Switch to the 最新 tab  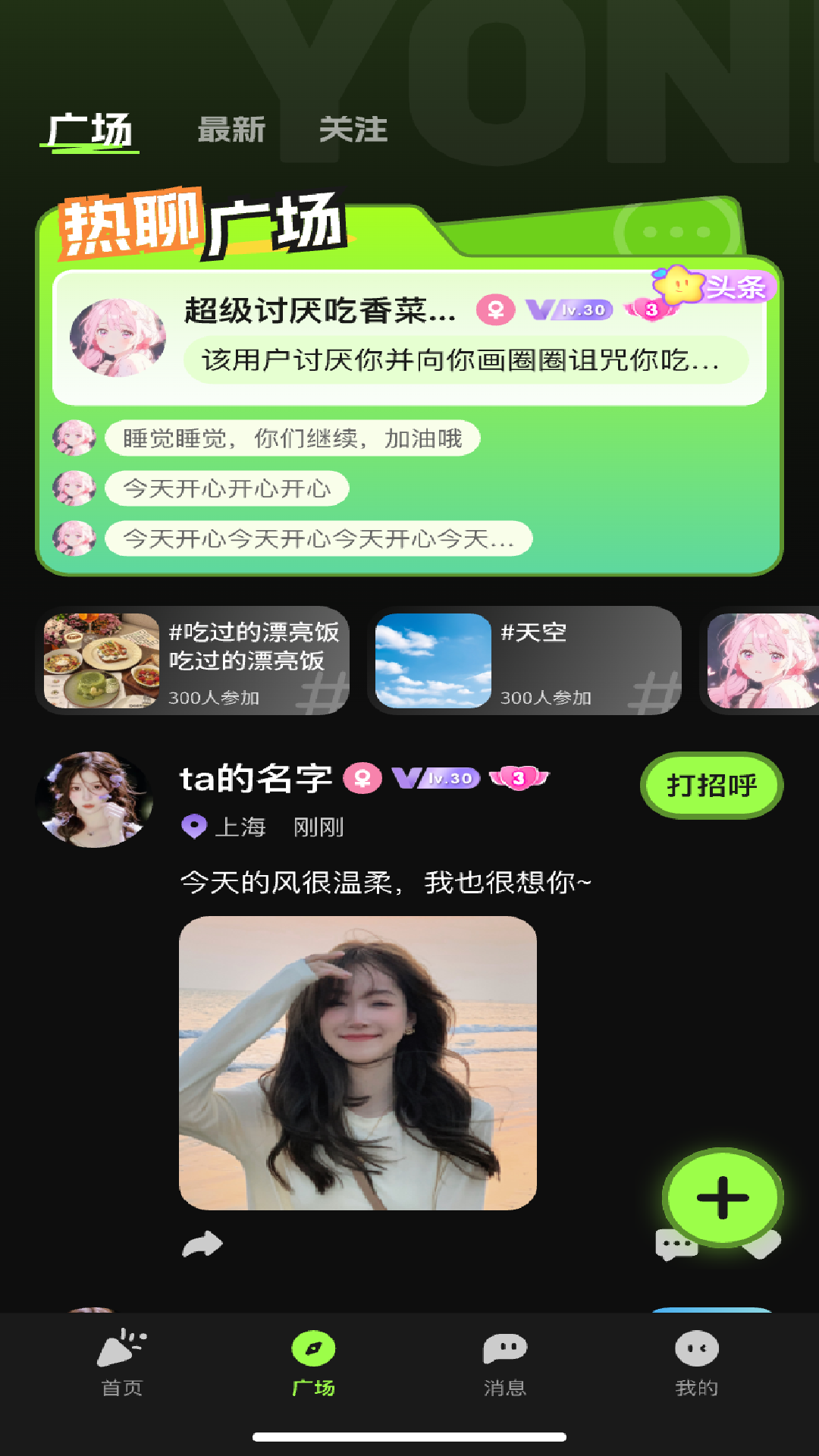click(x=231, y=129)
